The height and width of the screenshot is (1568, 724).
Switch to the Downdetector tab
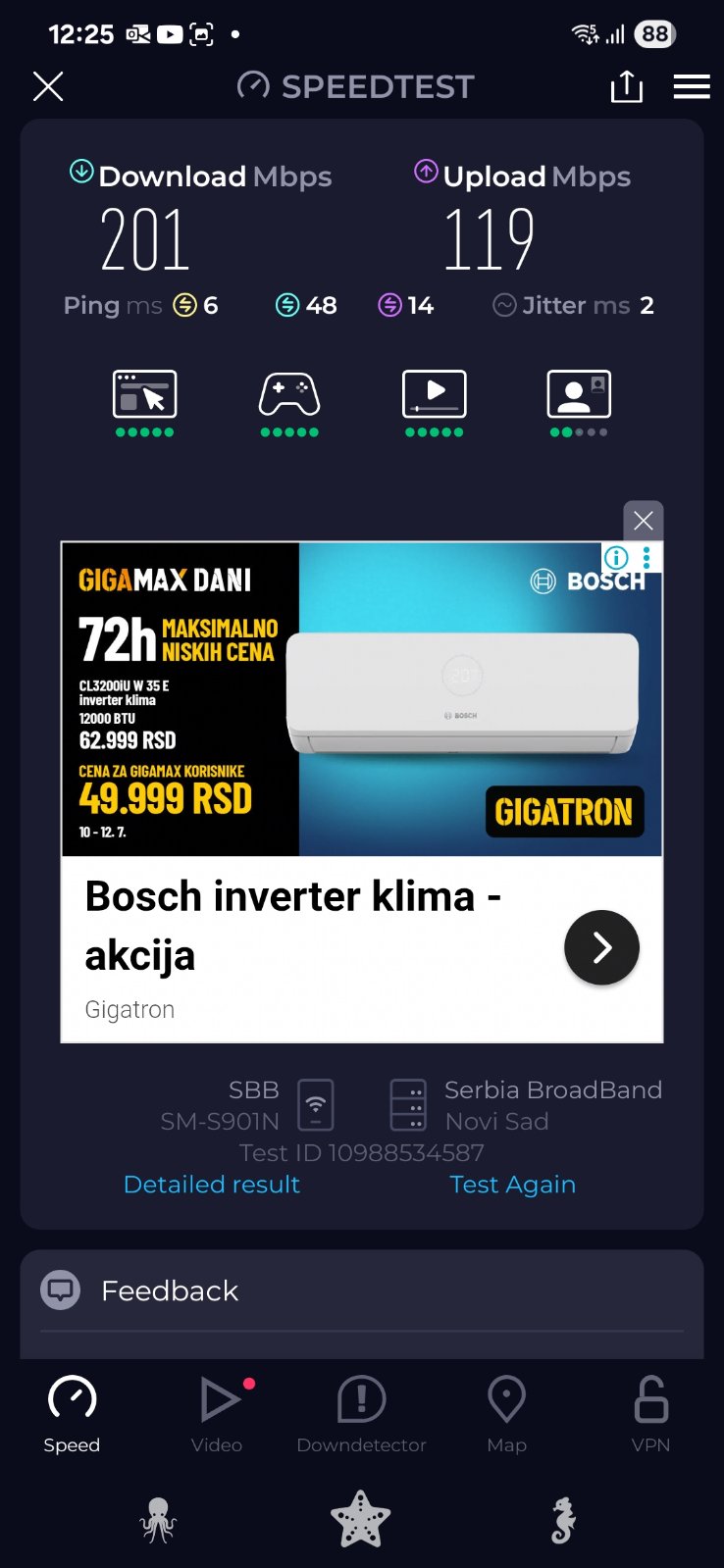(361, 1412)
